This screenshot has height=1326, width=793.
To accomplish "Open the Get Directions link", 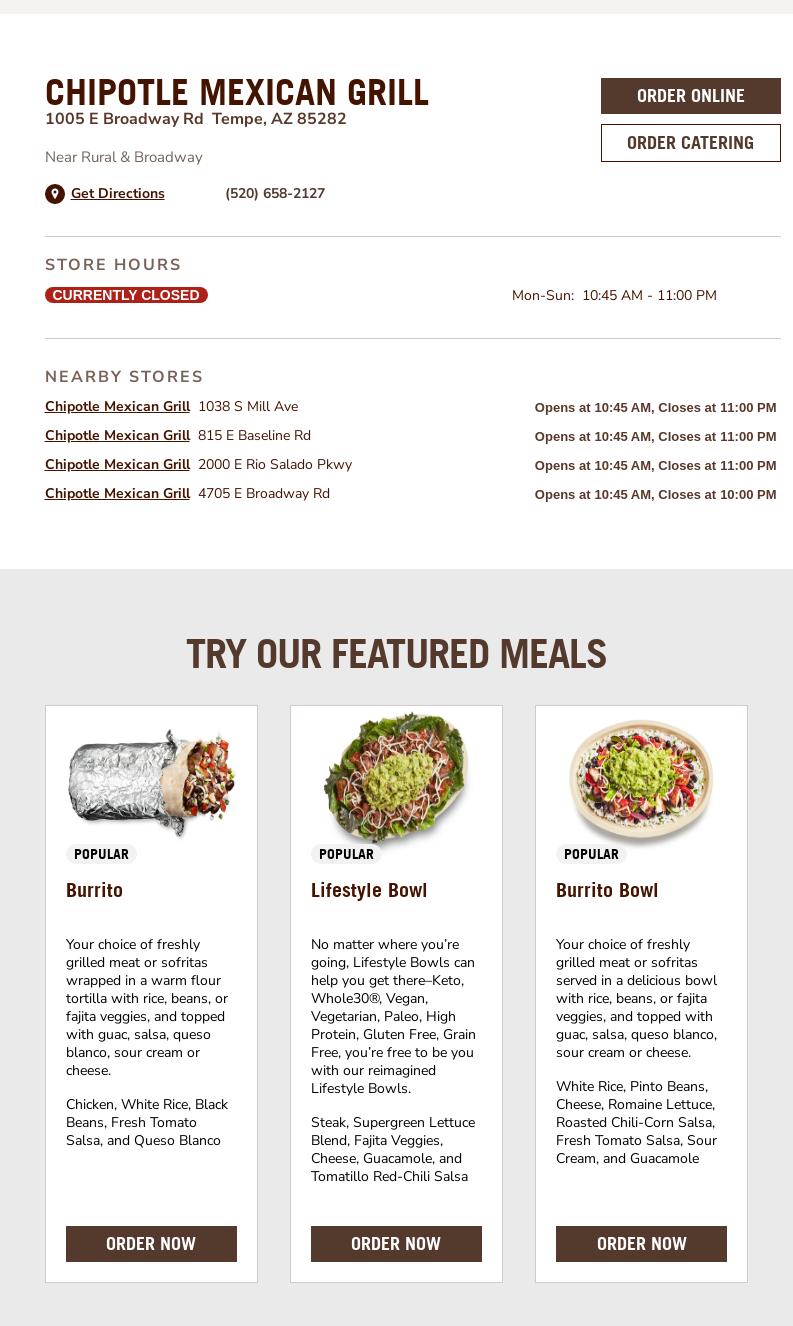I will [117, 193].
